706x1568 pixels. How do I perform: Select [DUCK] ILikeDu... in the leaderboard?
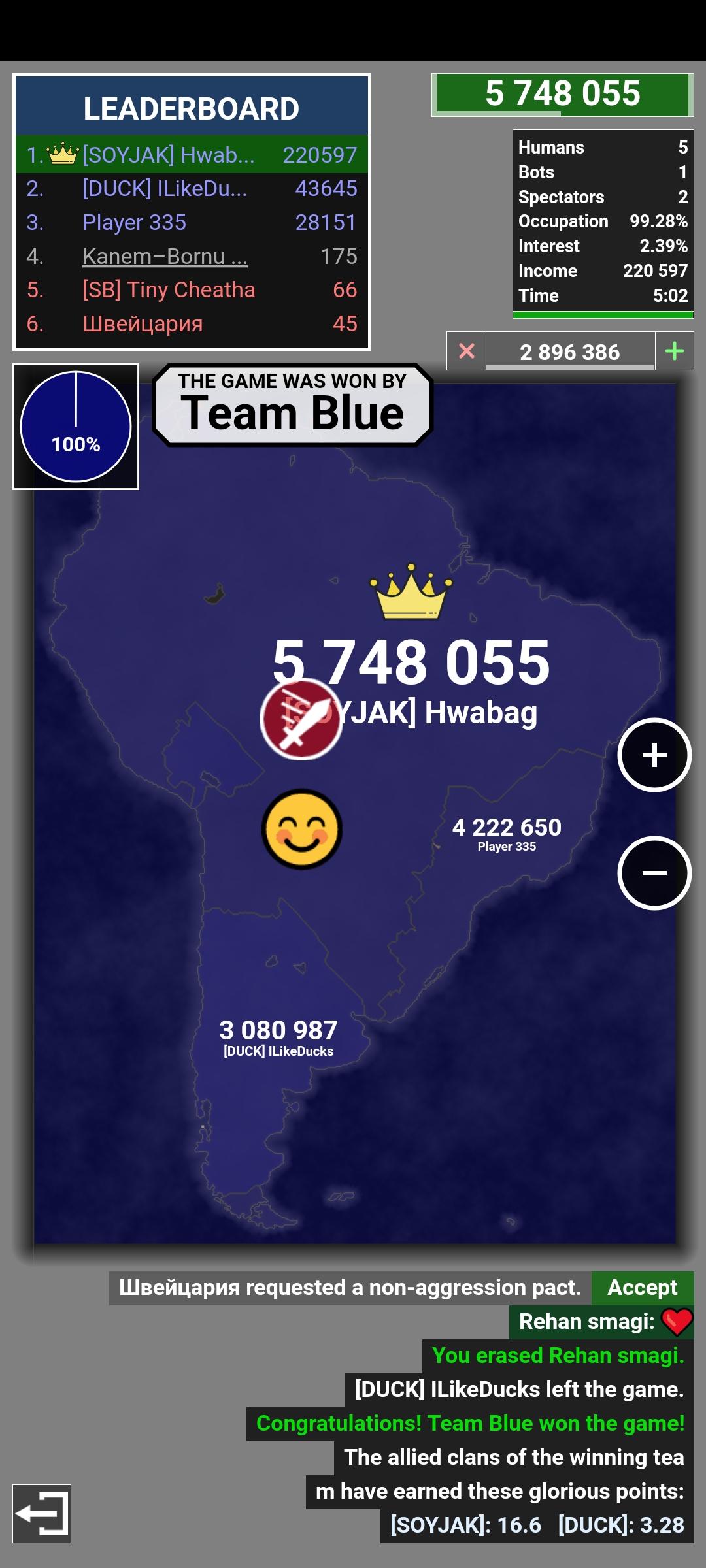[192, 189]
